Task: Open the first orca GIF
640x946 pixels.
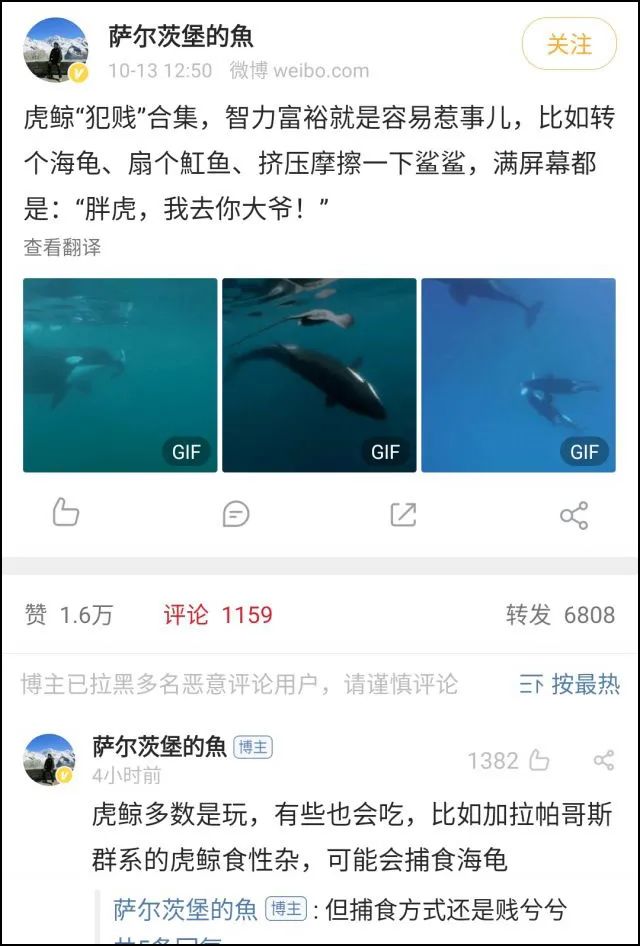Action: tap(120, 375)
